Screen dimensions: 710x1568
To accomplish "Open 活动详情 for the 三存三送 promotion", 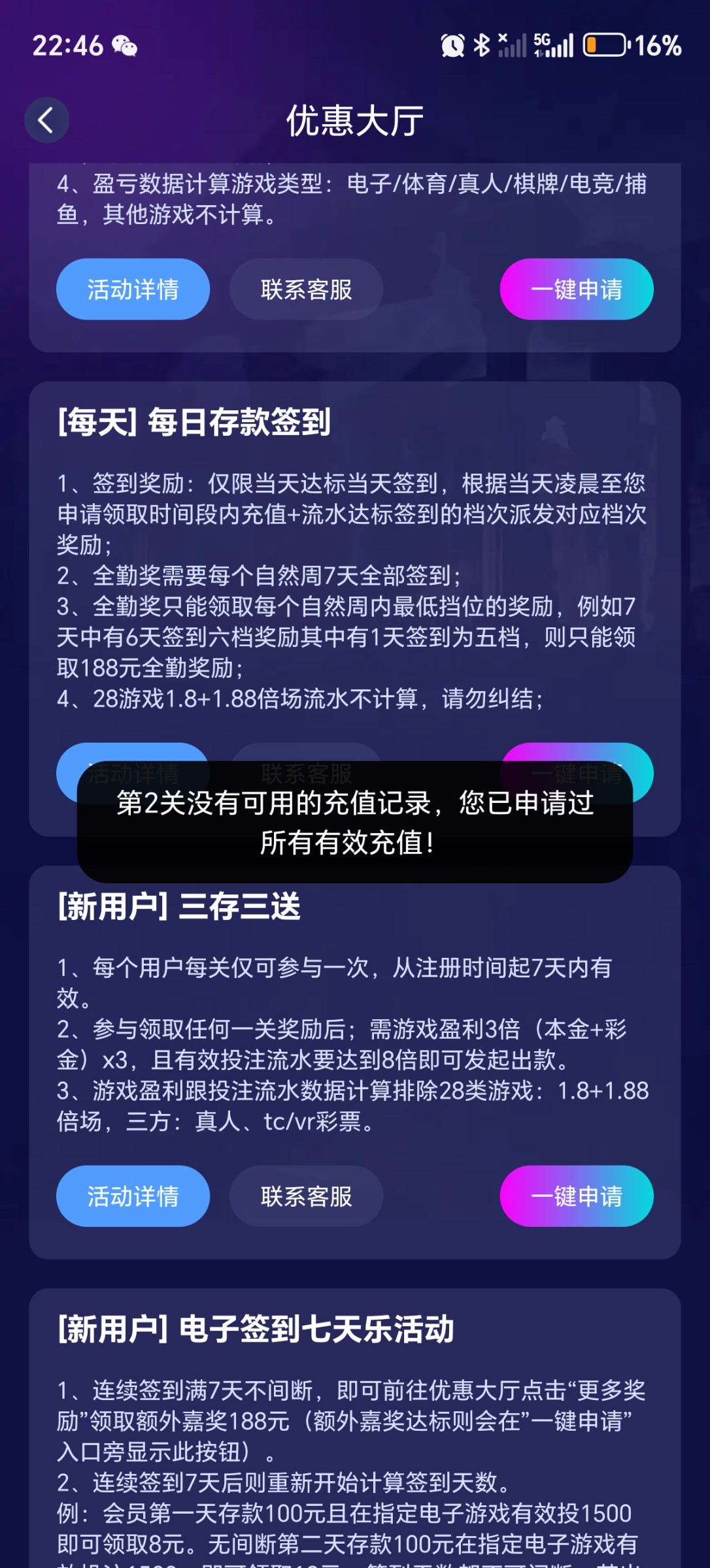I will 133,1196.
